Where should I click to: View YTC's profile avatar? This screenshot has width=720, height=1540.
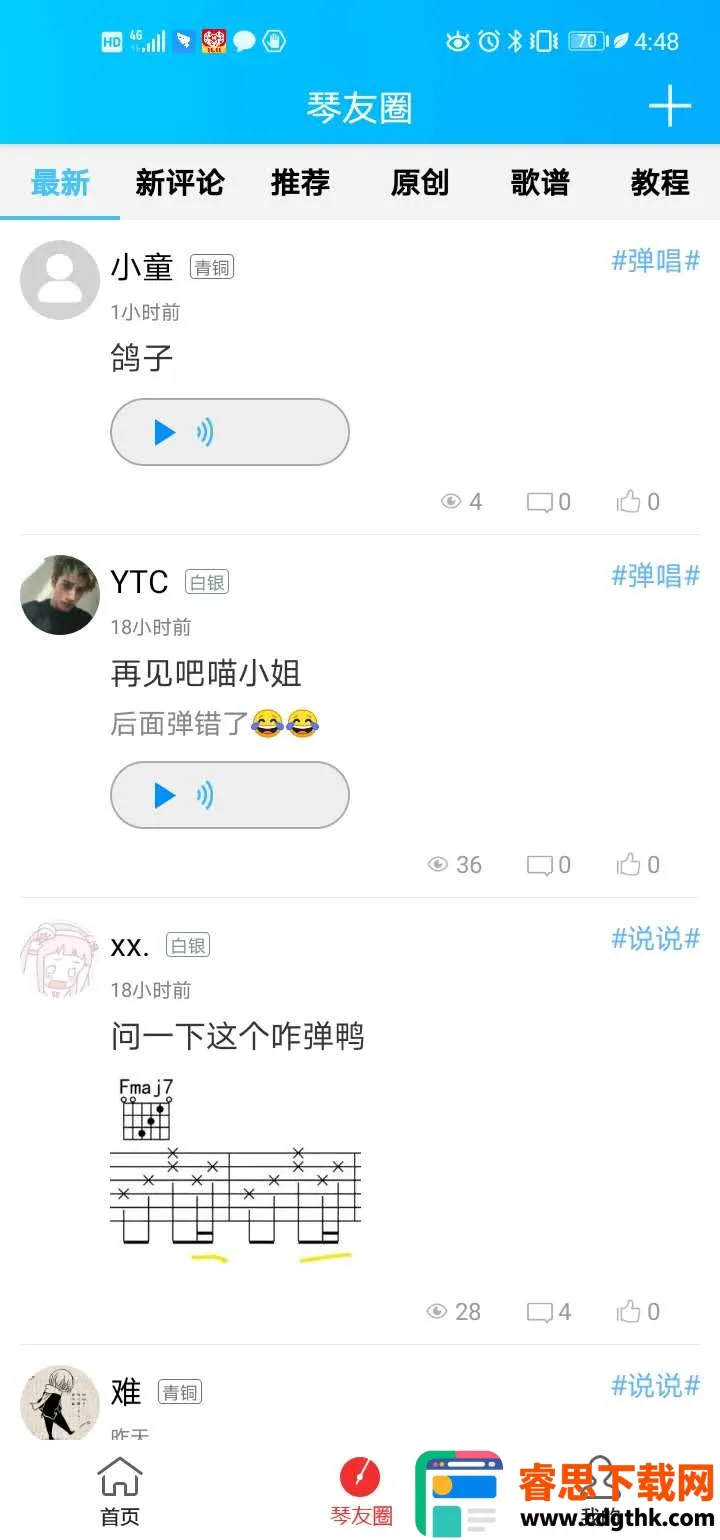60,595
